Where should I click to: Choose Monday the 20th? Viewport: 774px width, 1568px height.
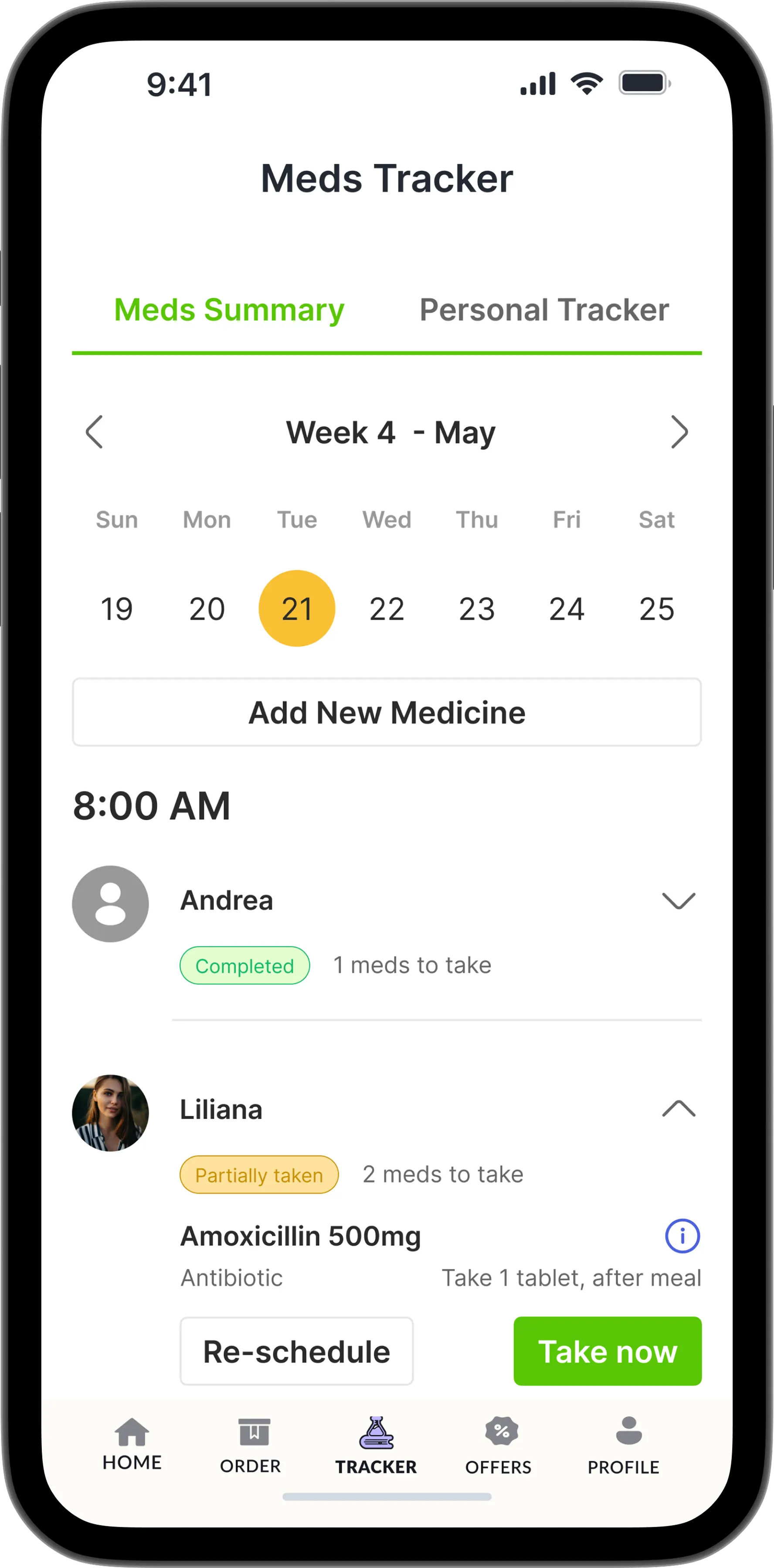pyautogui.click(x=207, y=609)
